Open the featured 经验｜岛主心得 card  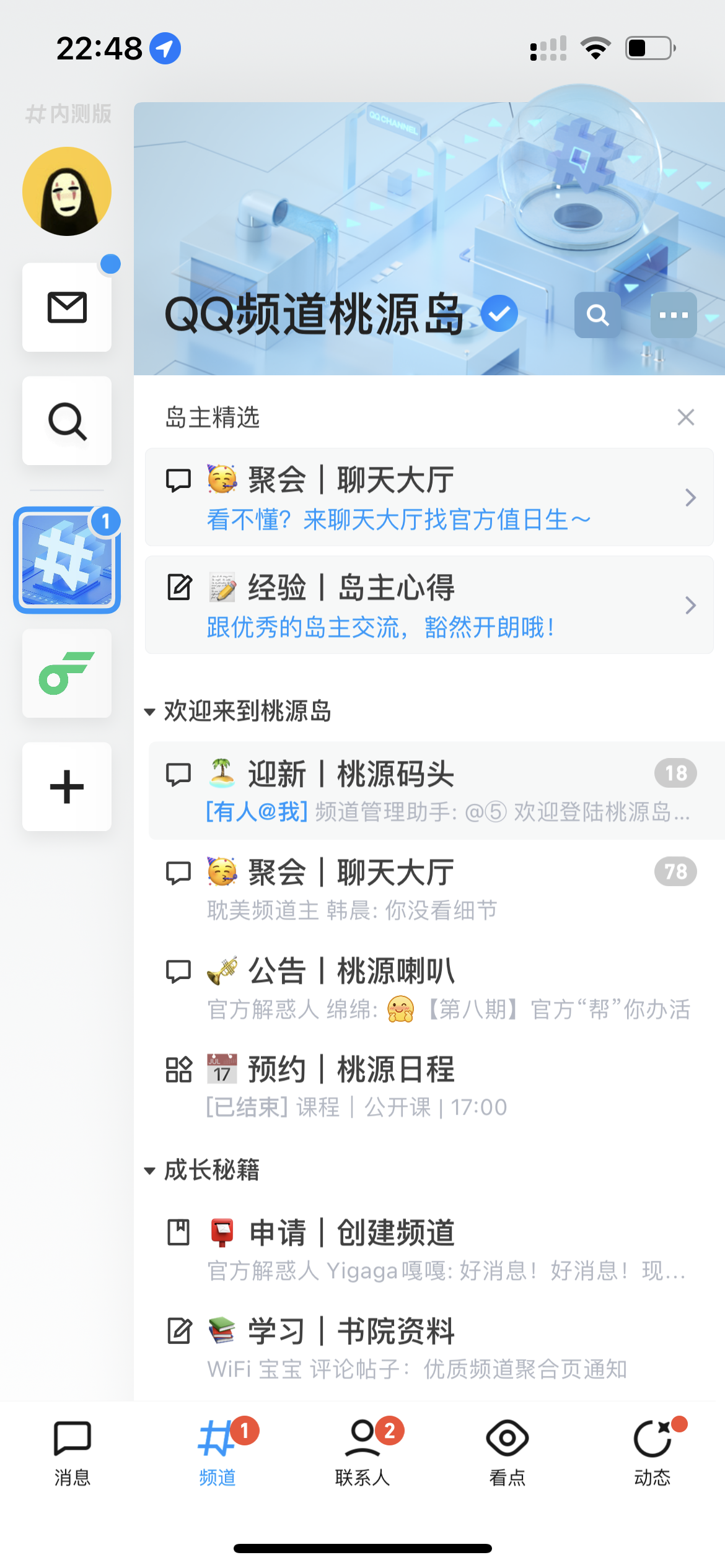[429, 605]
